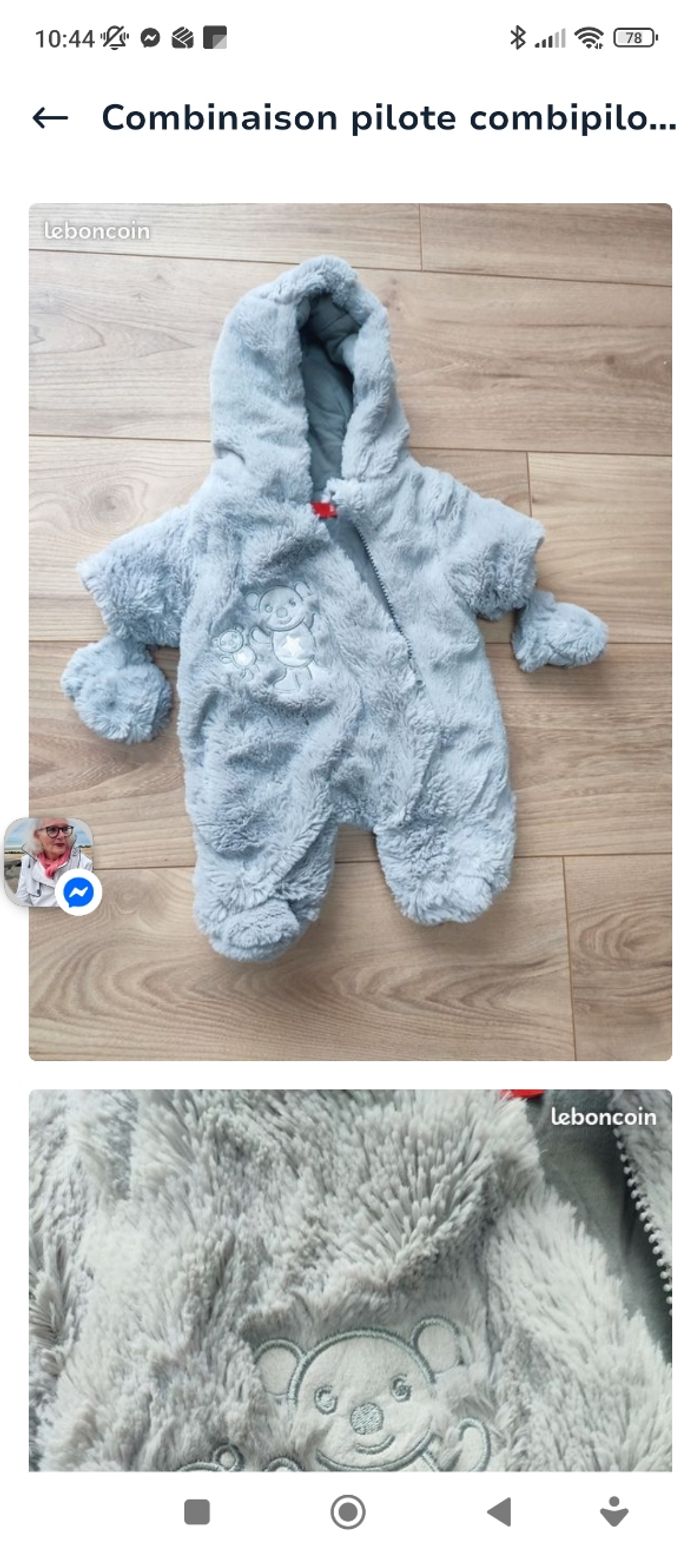Tap the system recent apps square button

tap(197, 1512)
